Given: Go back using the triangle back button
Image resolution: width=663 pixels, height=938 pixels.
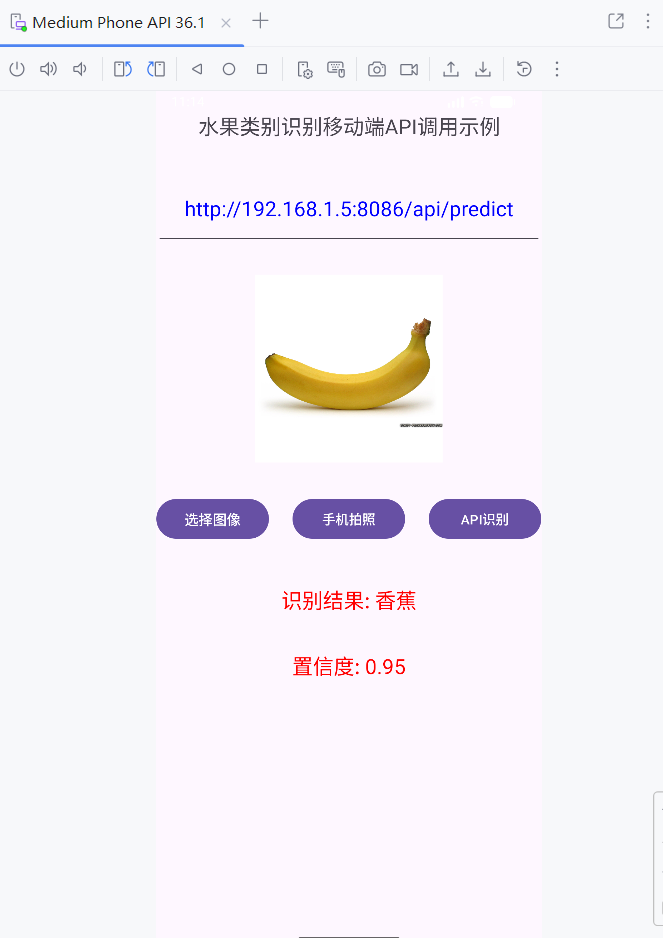Looking at the screenshot, I should pos(197,69).
